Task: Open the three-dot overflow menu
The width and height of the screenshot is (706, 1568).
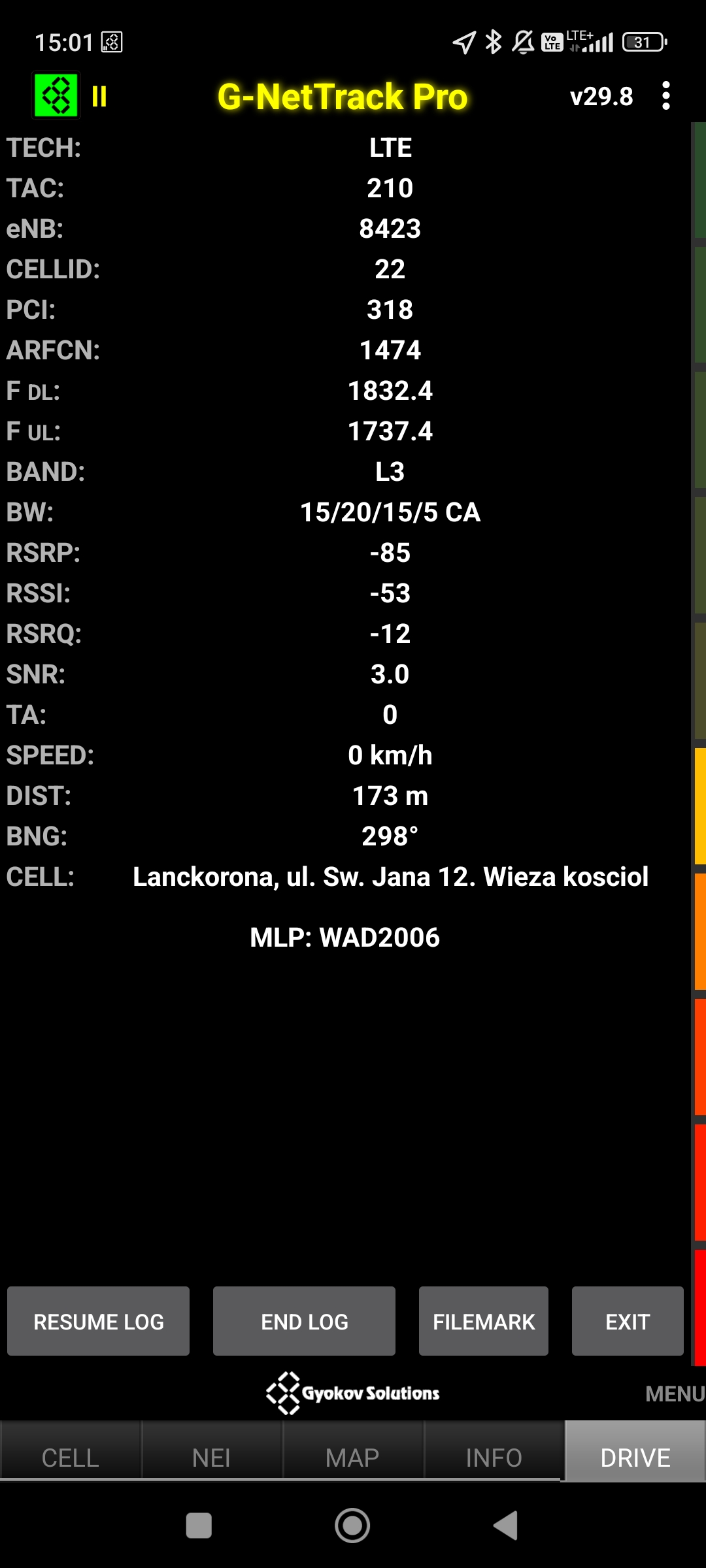Action: [665, 96]
